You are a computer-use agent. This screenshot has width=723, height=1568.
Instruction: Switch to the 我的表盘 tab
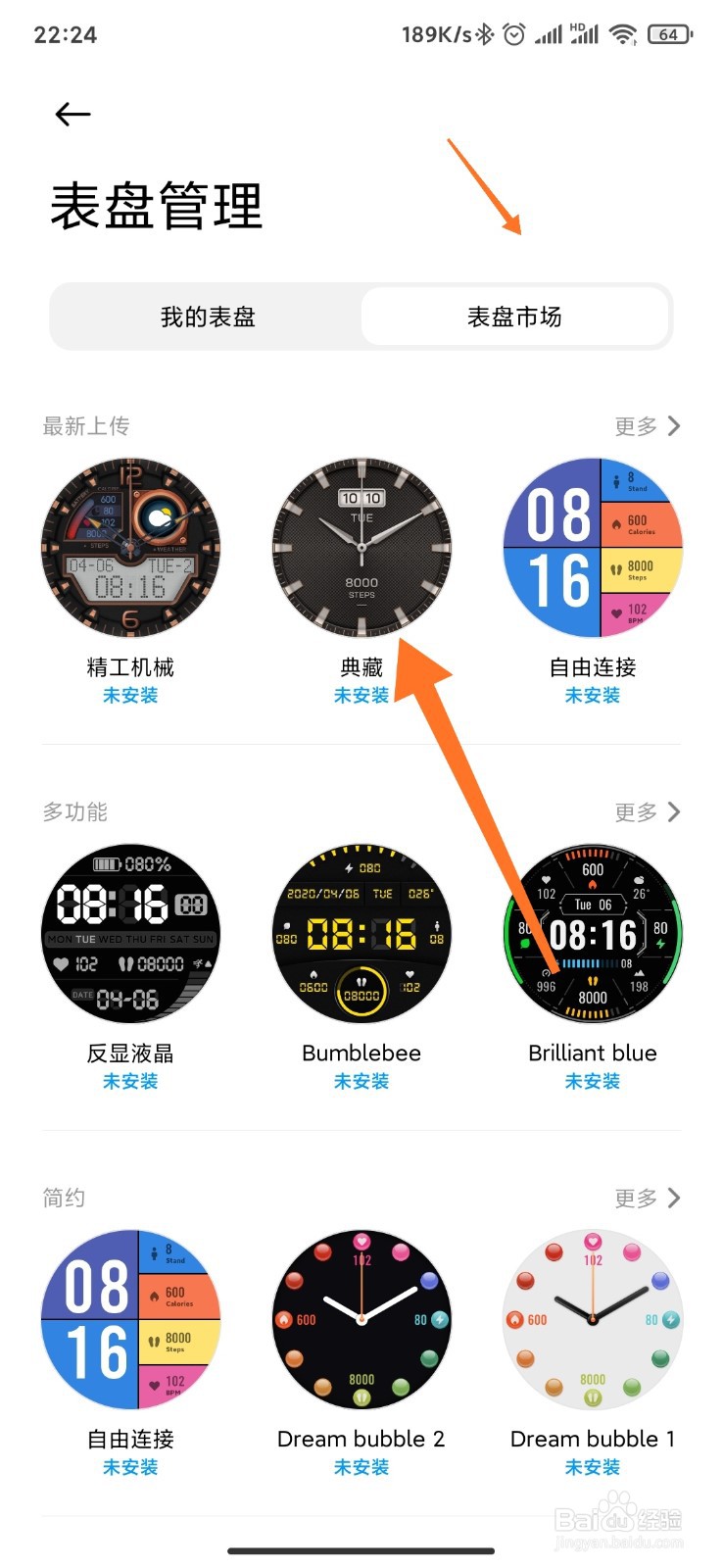[x=207, y=316]
